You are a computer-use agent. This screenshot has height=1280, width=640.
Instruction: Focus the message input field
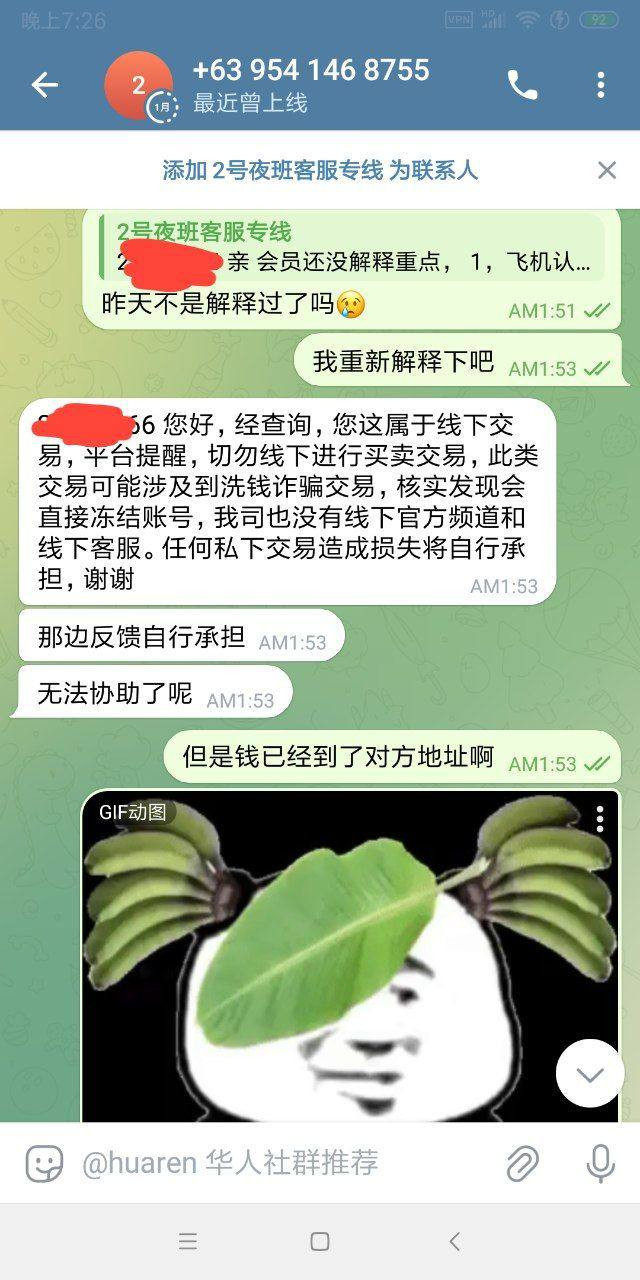pos(280,1163)
